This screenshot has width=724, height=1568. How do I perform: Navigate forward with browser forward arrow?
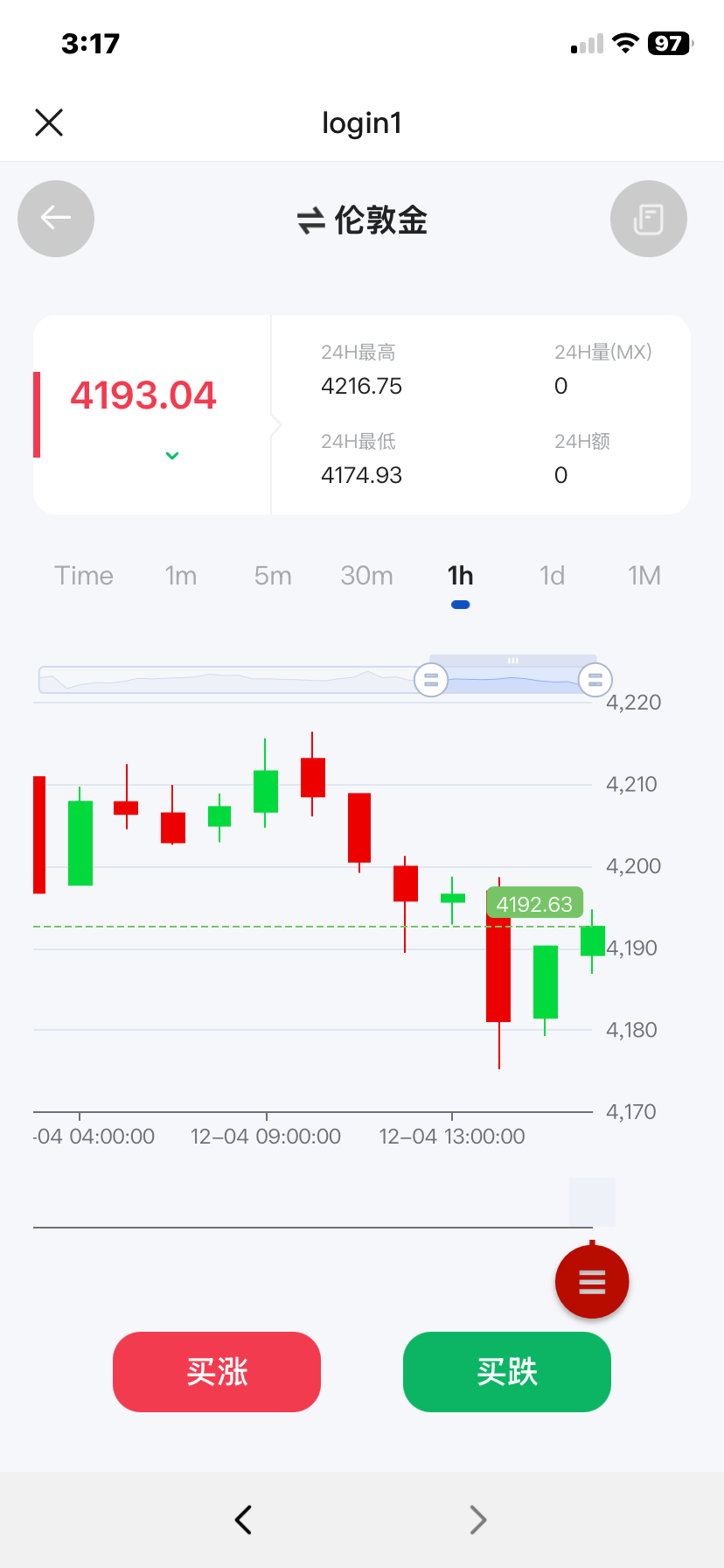tap(477, 1520)
